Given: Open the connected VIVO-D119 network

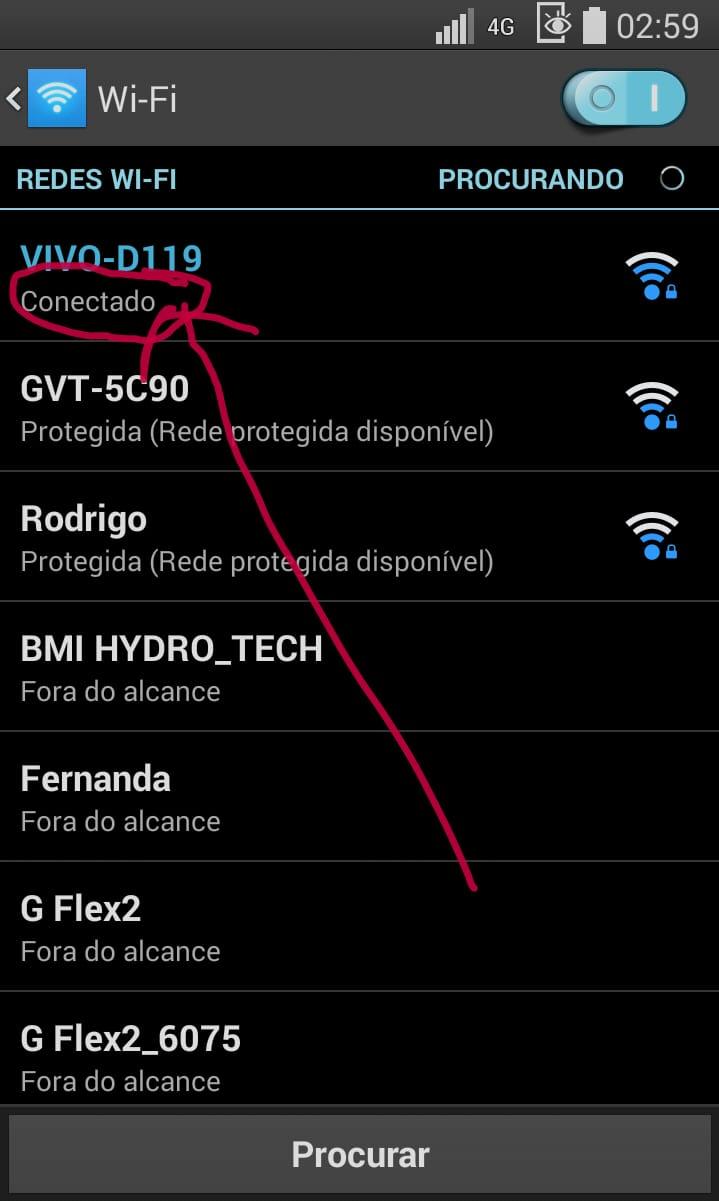Looking at the screenshot, I should click(x=359, y=277).
